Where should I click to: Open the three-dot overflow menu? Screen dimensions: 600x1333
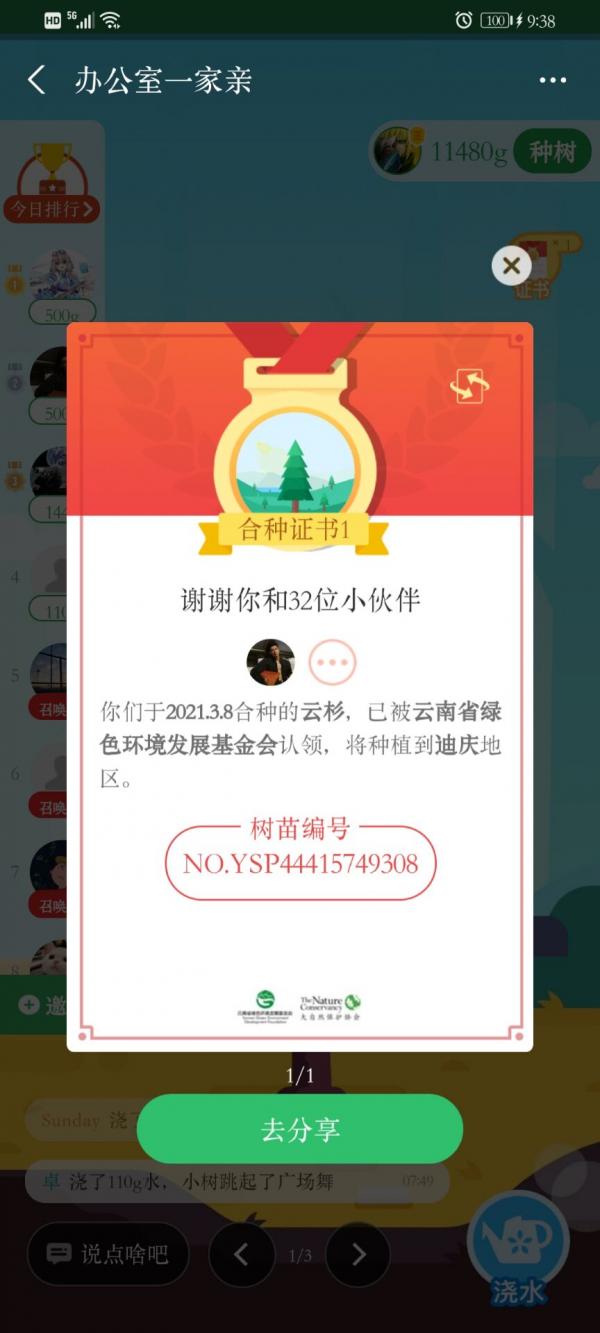(552, 80)
